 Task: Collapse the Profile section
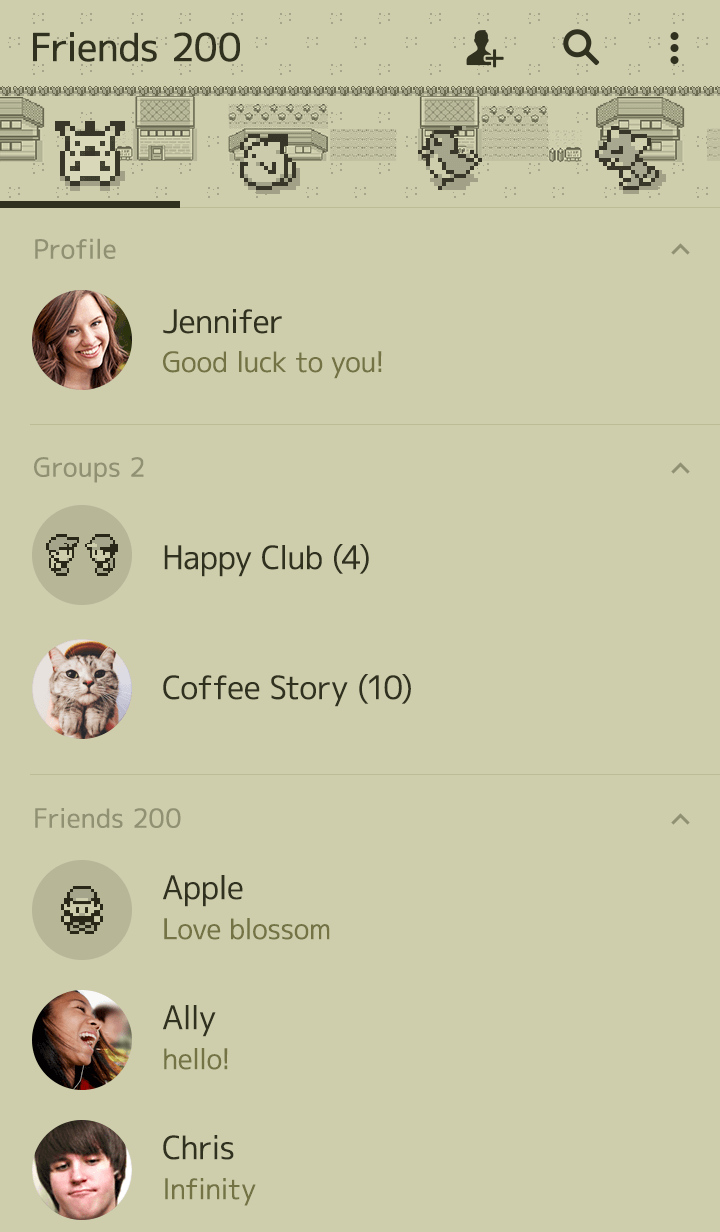click(681, 249)
